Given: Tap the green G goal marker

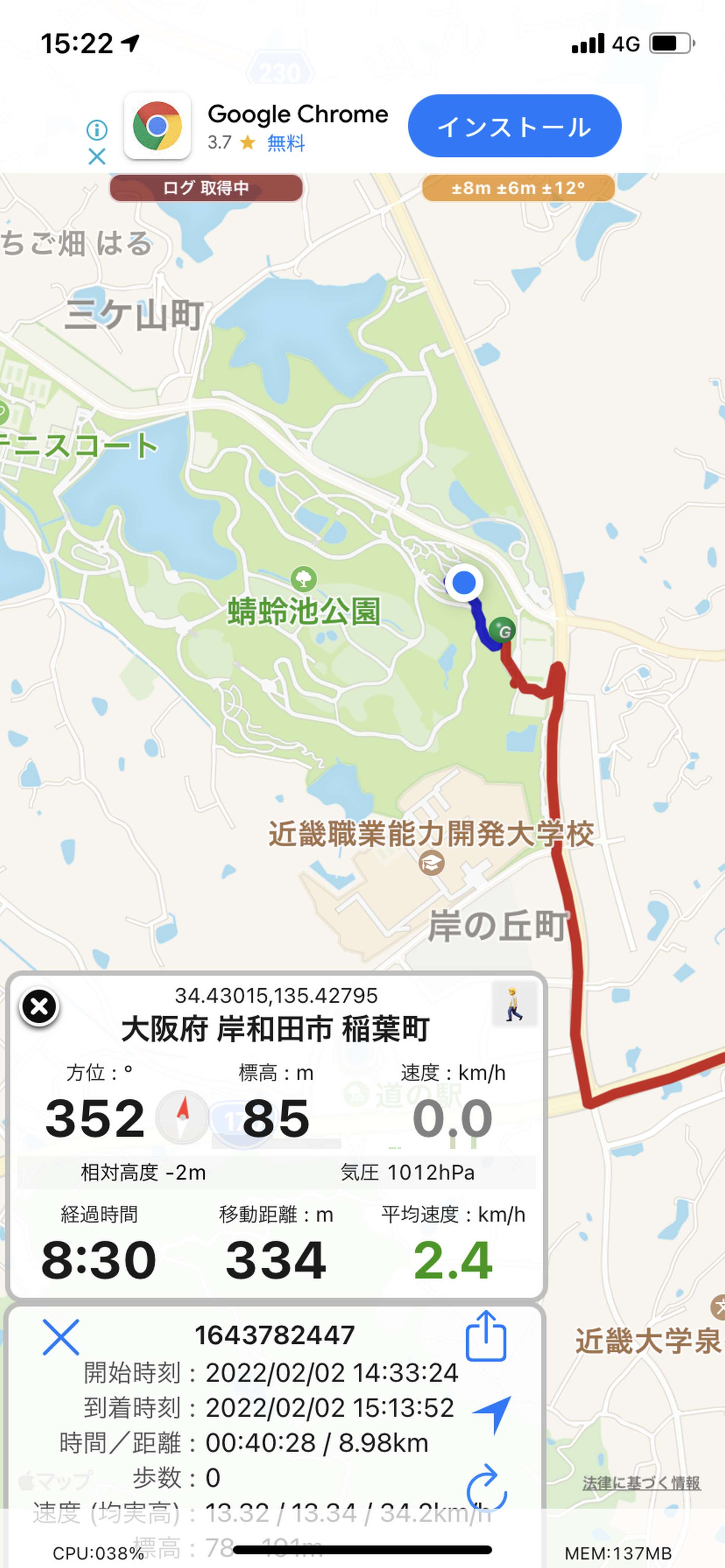Looking at the screenshot, I should point(503,631).
